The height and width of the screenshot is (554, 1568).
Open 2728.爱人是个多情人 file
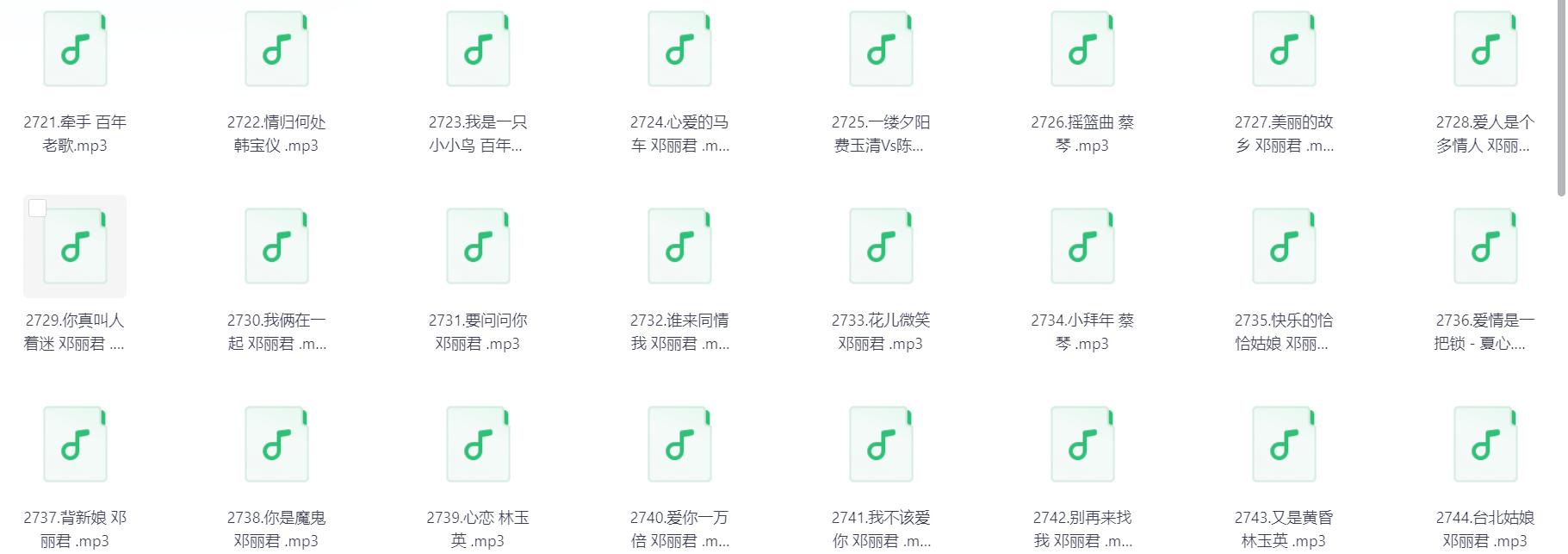click(1485, 50)
